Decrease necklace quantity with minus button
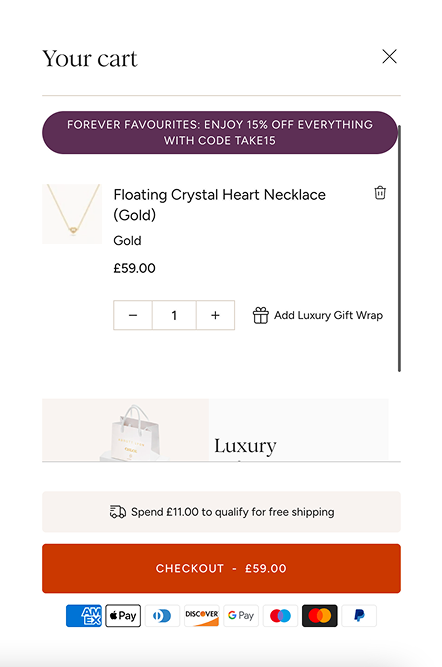442x667 pixels. point(133,315)
